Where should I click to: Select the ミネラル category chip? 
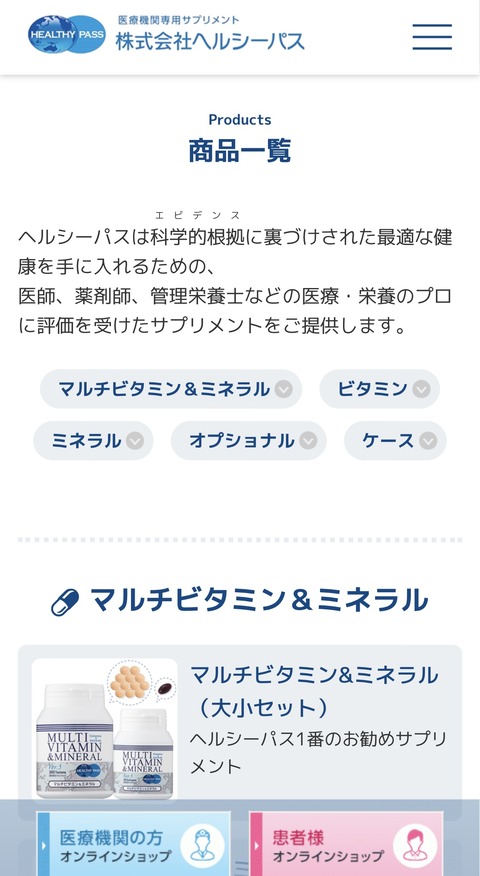pos(93,441)
